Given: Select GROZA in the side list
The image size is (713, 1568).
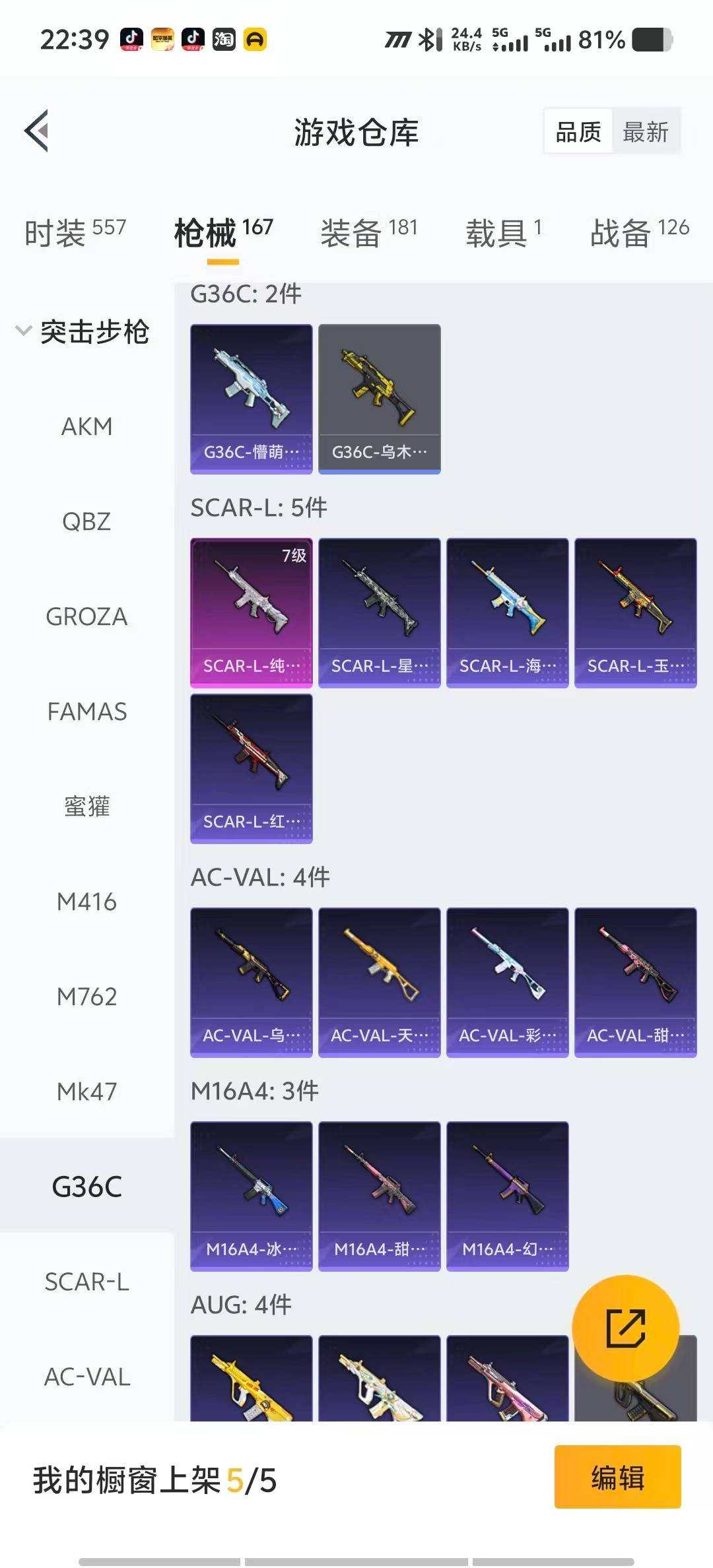Looking at the screenshot, I should coord(86,617).
